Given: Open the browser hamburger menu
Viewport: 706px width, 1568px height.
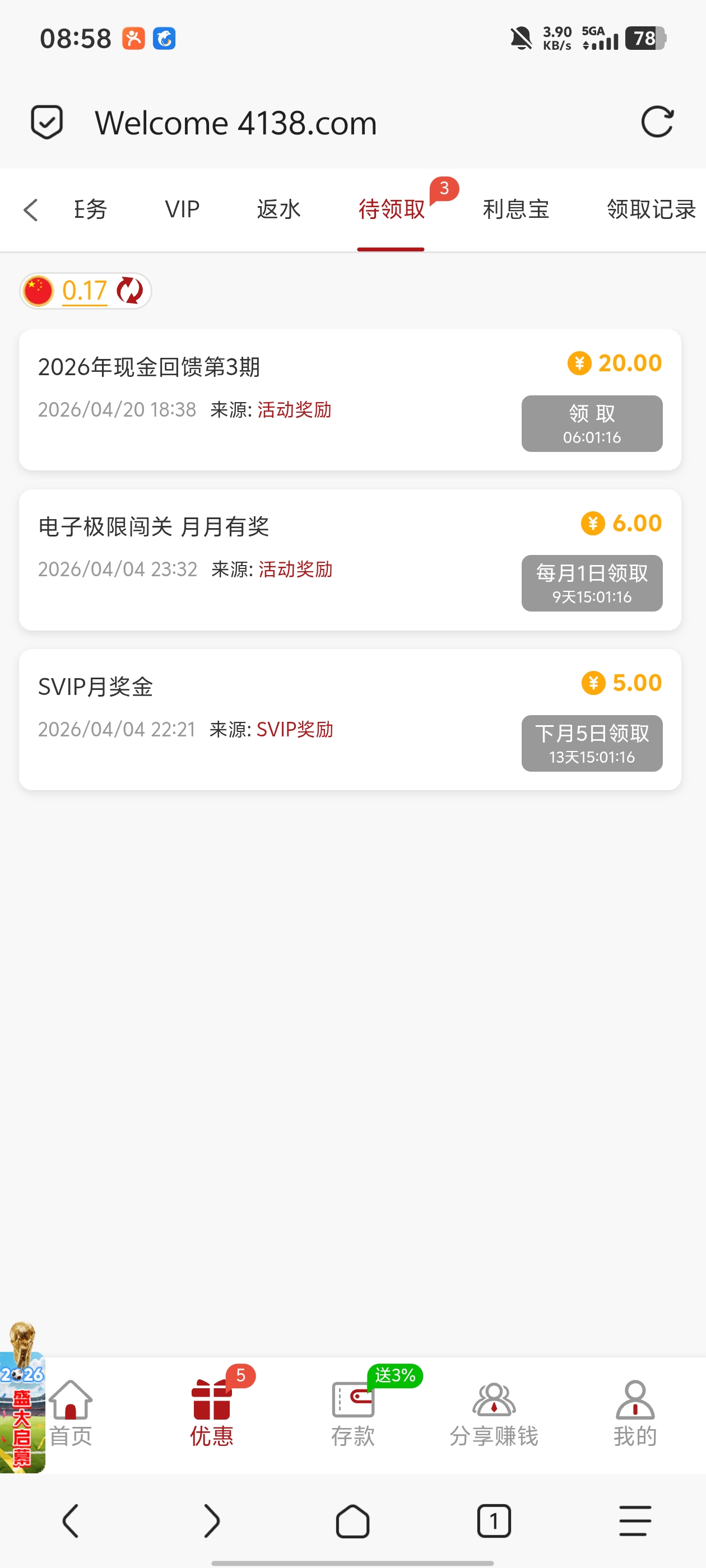Looking at the screenshot, I should (x=635, y=1521).
